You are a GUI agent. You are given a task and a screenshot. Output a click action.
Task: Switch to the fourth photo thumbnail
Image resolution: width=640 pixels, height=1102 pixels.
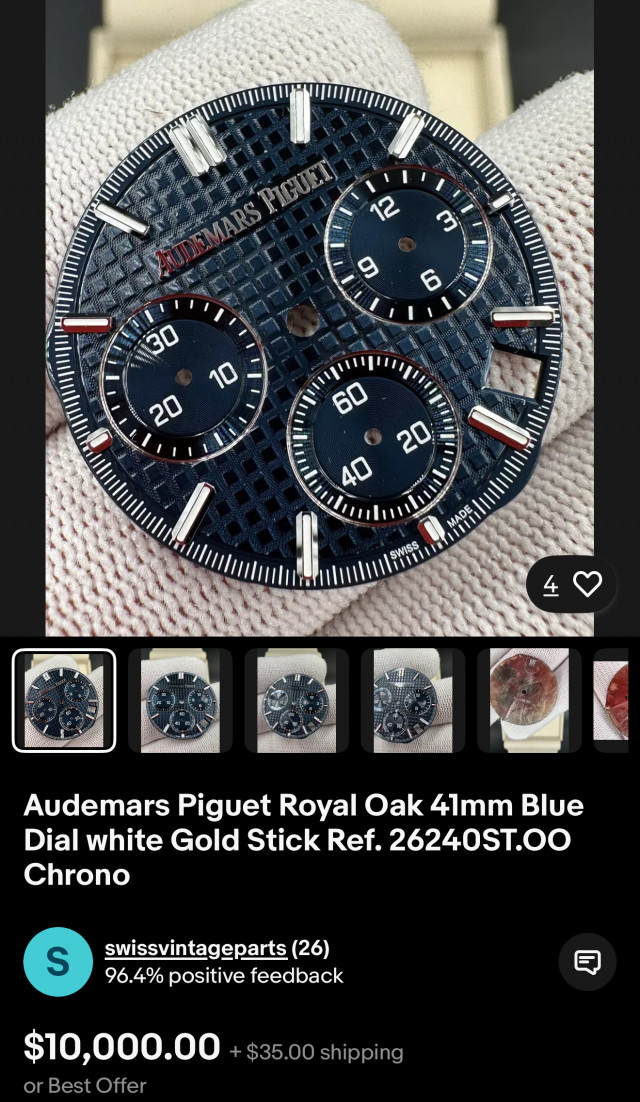412,700
